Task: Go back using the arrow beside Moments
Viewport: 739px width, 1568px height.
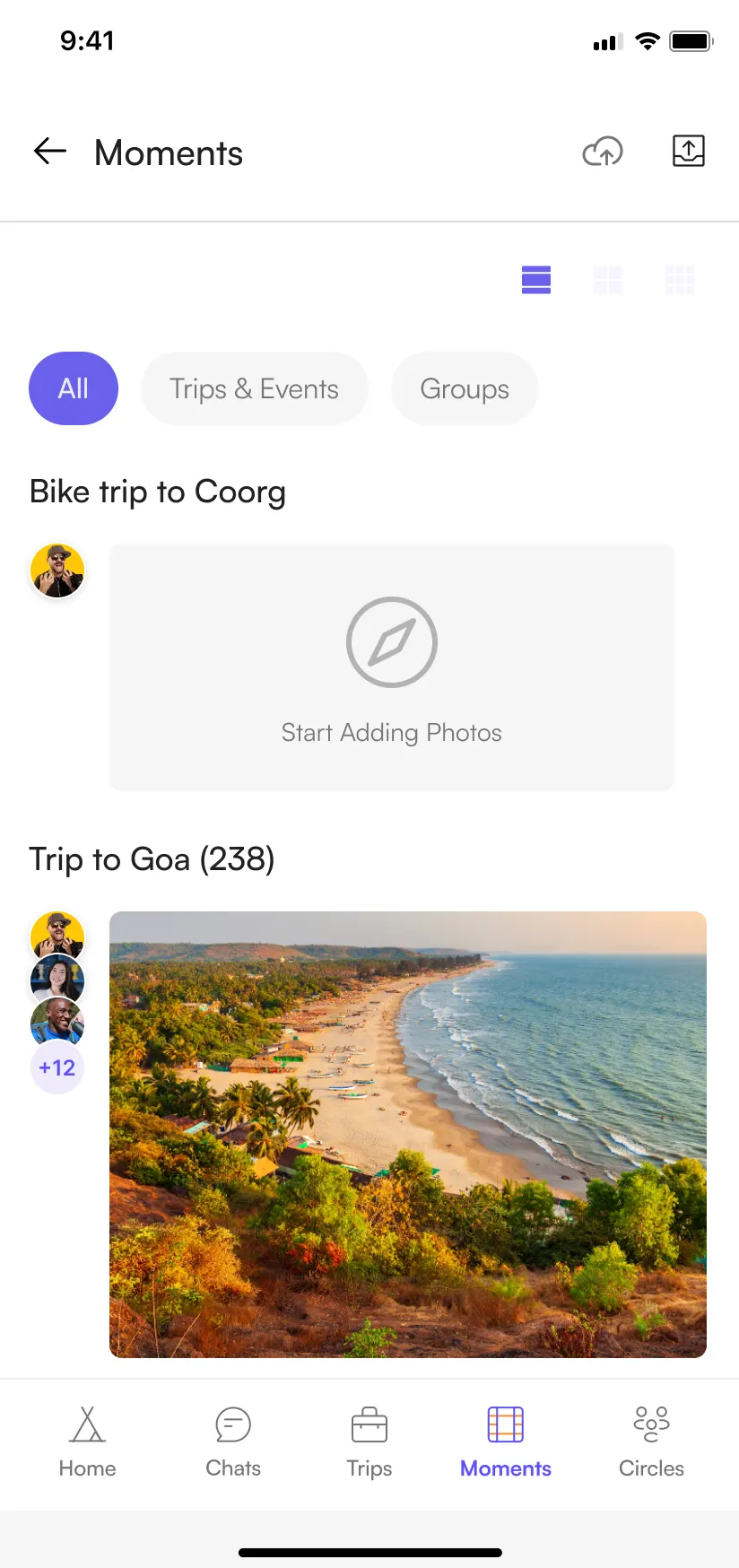Action: [50, 152]
